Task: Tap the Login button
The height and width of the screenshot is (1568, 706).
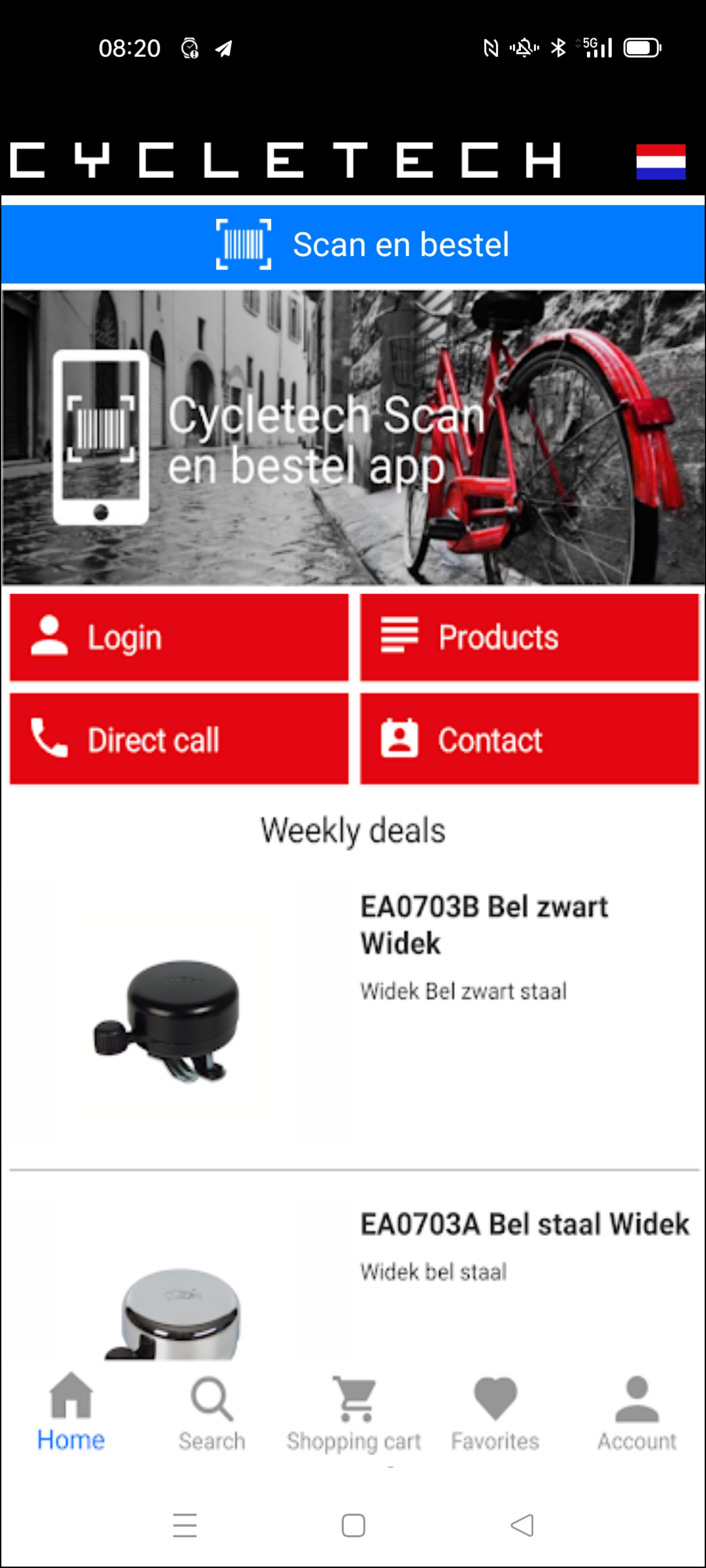Action: [x=179, y=637]
